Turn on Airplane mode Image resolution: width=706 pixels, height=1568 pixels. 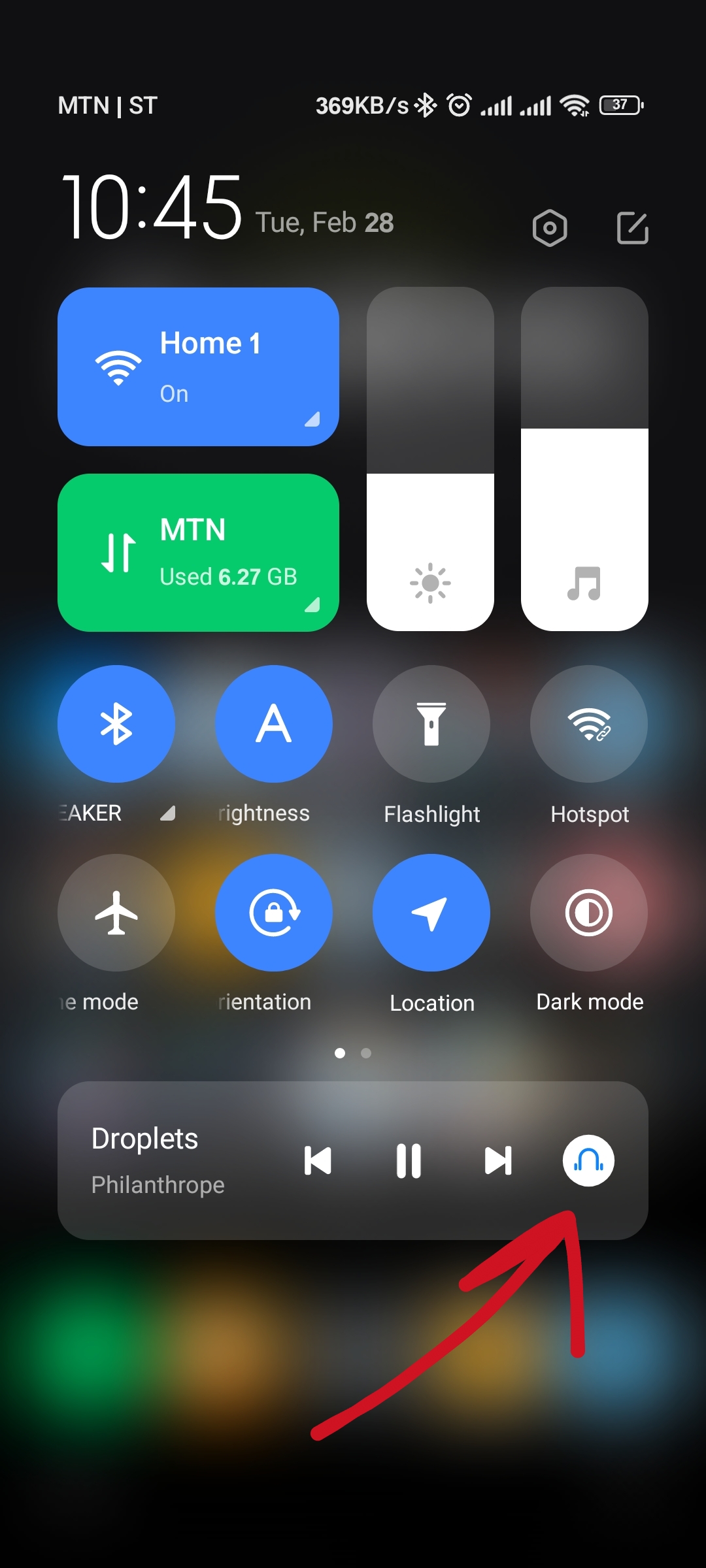pyautogui.click(x=116, y=913)
